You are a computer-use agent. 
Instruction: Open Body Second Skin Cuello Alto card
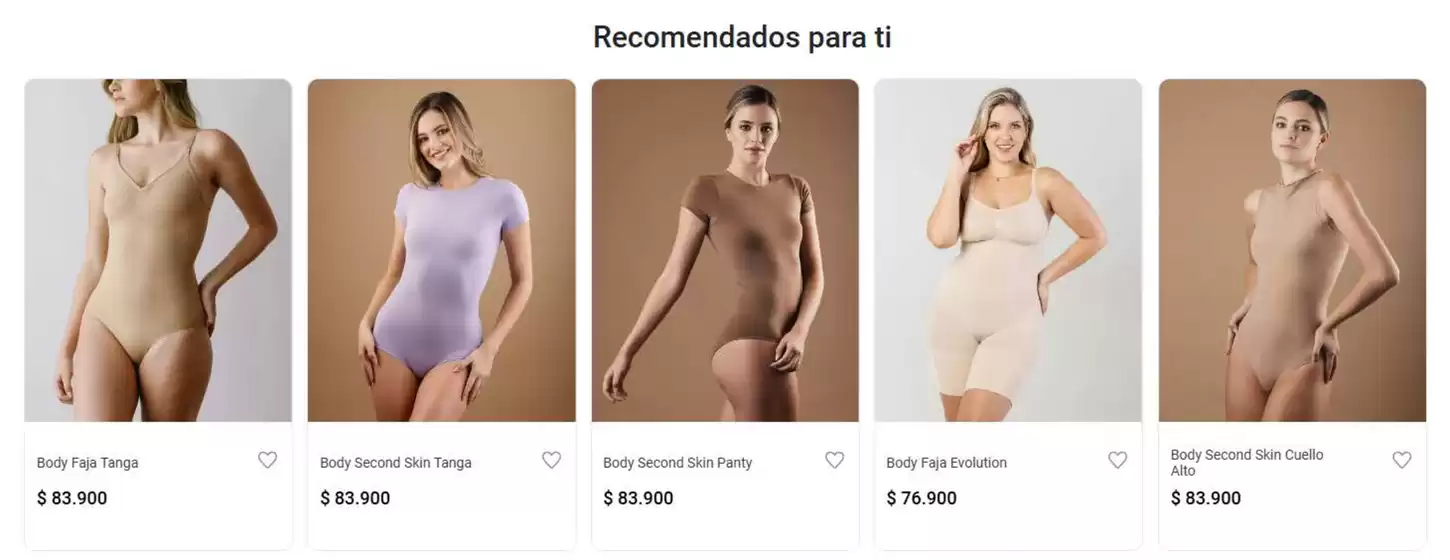(1292, 250)
